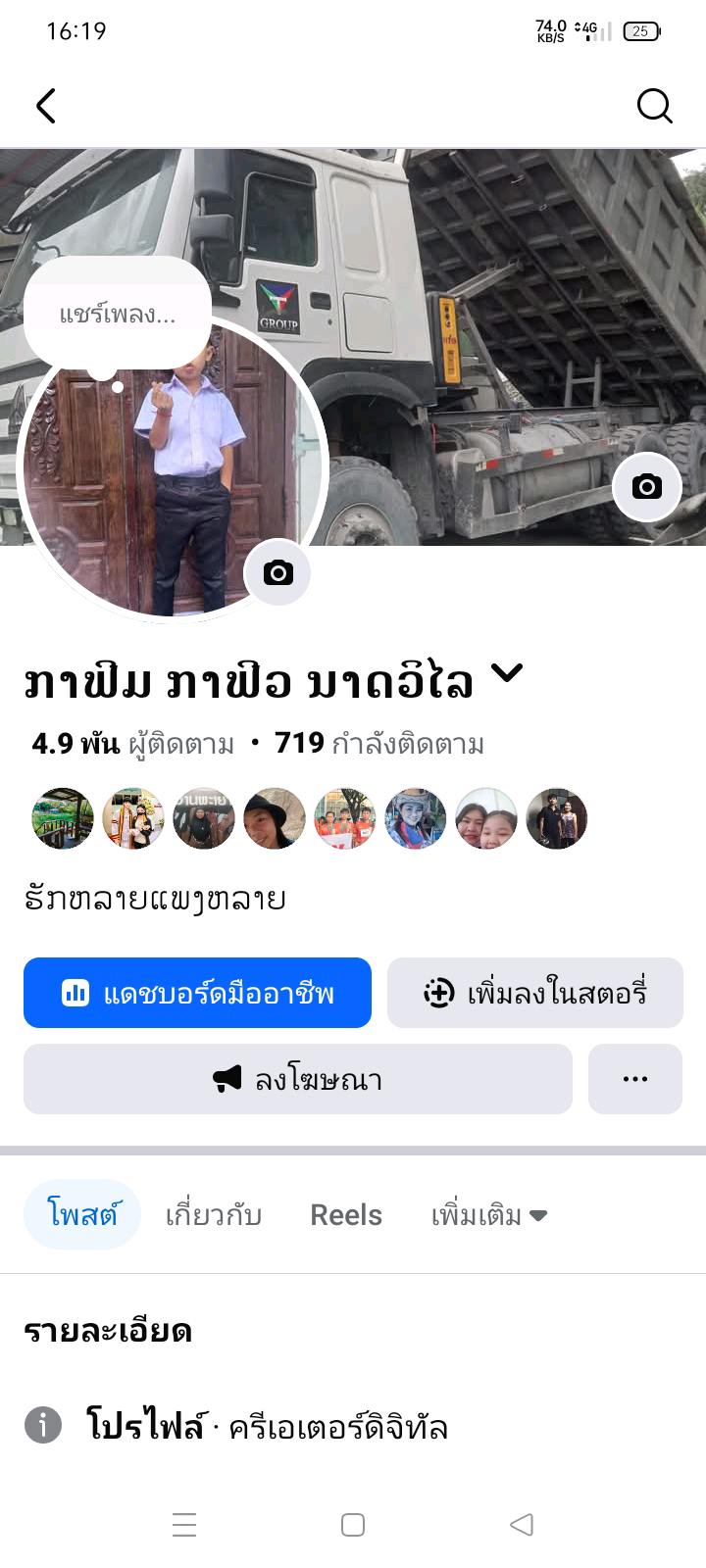This screenshot has height=1568, width=706.
Task: Switch to the Reels tab
Action: coord(346,1215)
